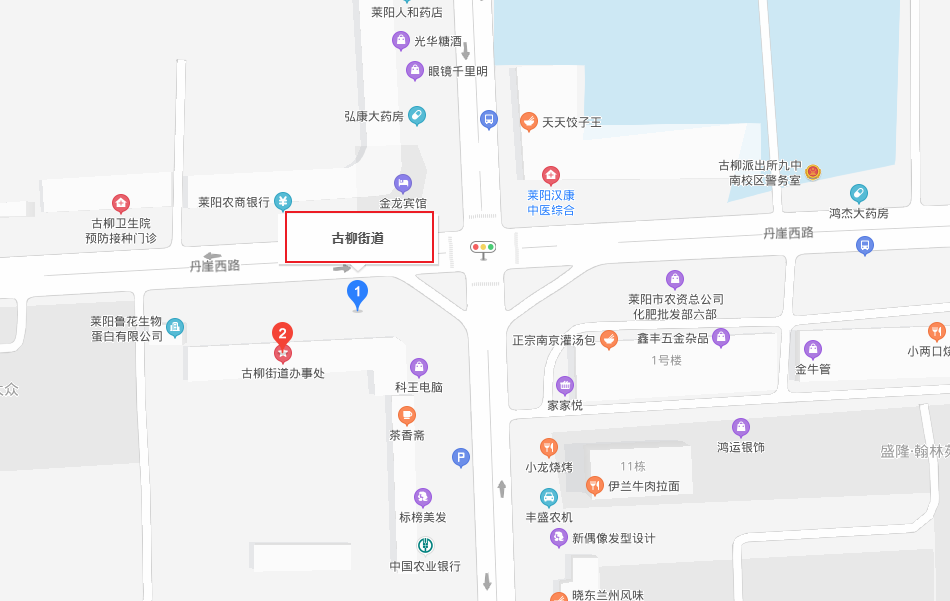Open the 古柳派出所九中南校区警务室 pin
Screen dimensions: 950x601
coord(813,172)
